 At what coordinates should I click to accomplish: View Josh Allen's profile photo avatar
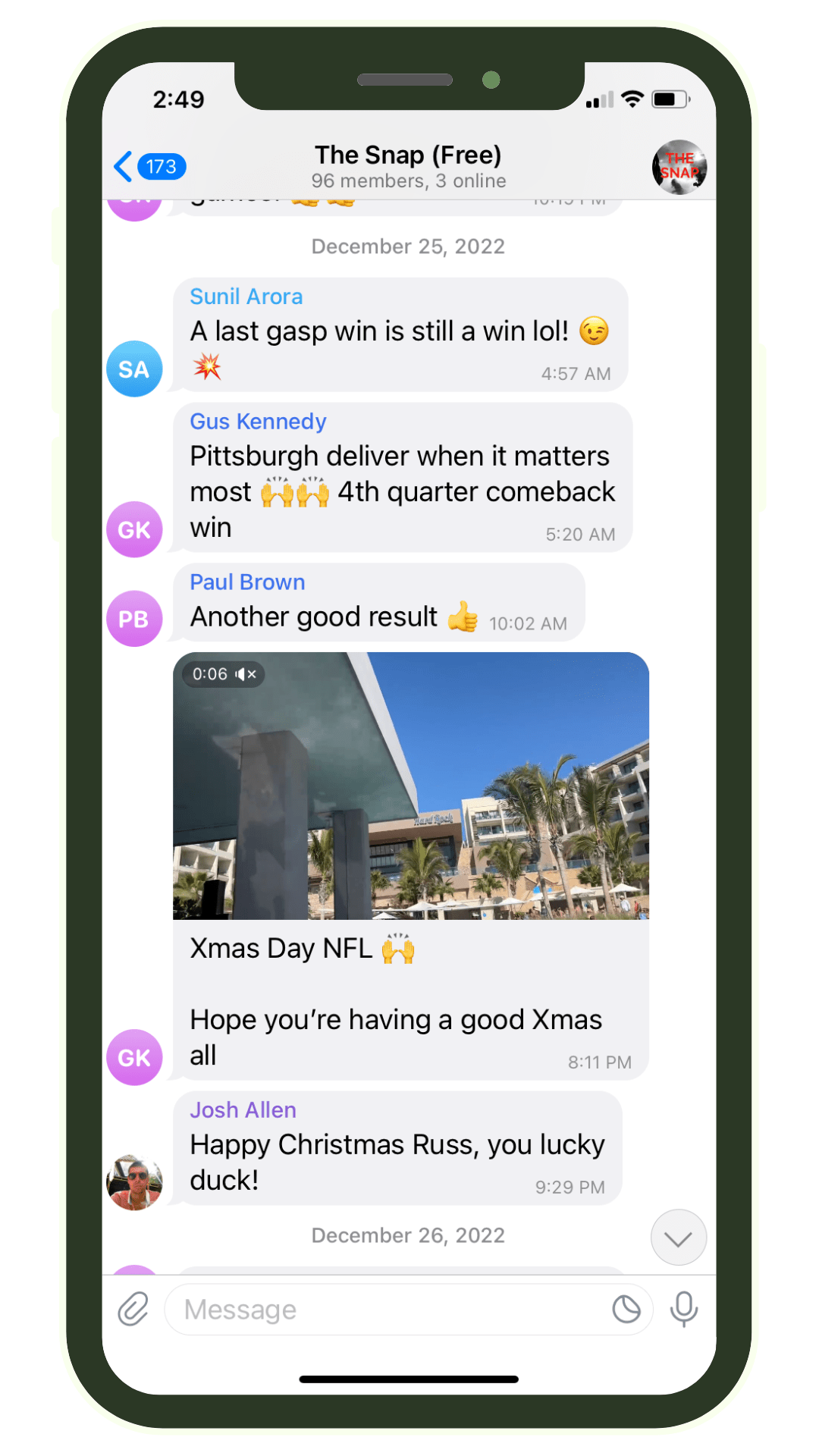click(134, 1182)
